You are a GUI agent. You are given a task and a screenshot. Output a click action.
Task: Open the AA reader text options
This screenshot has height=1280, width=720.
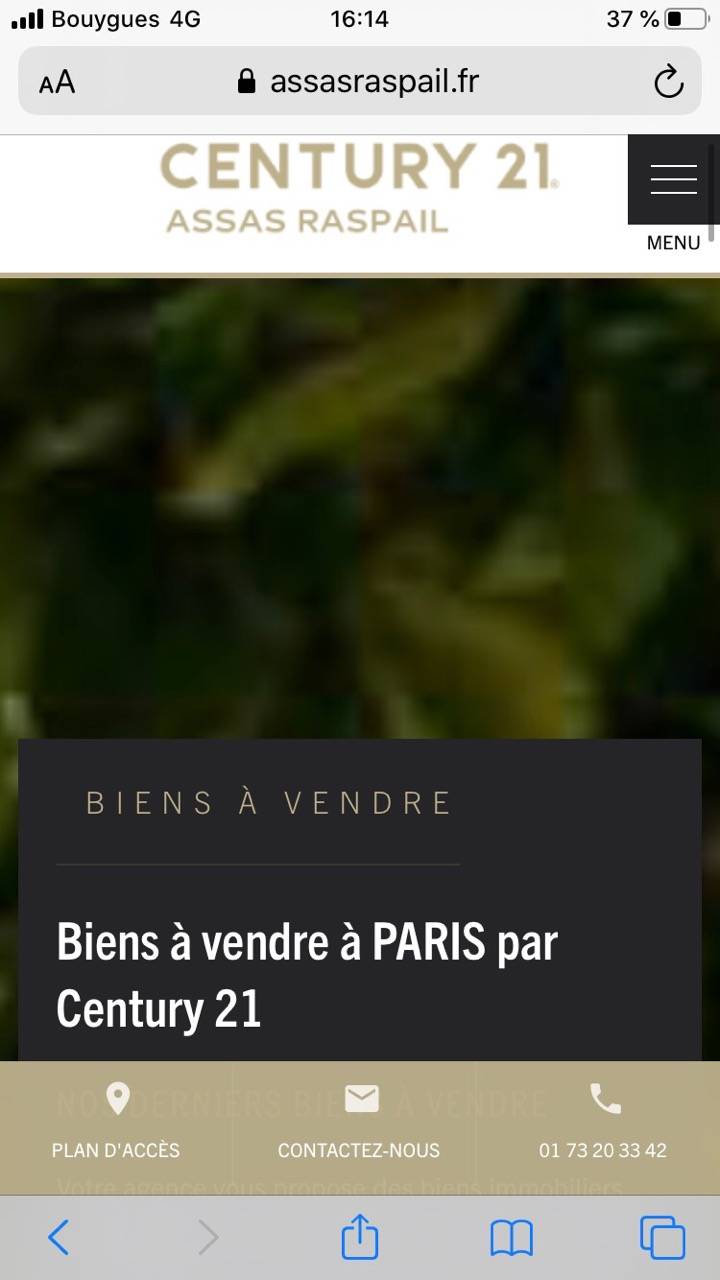(57, 82)
